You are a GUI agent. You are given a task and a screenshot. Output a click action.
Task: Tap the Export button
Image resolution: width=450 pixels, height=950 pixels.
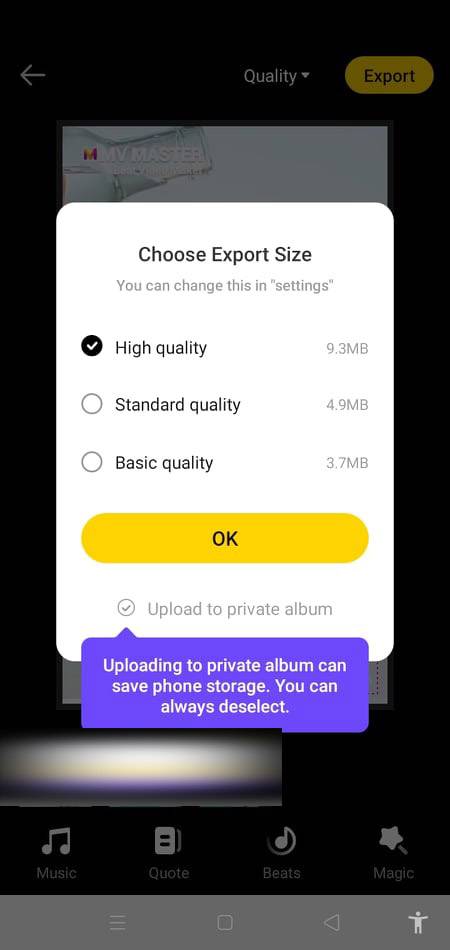tap(389, 76)
